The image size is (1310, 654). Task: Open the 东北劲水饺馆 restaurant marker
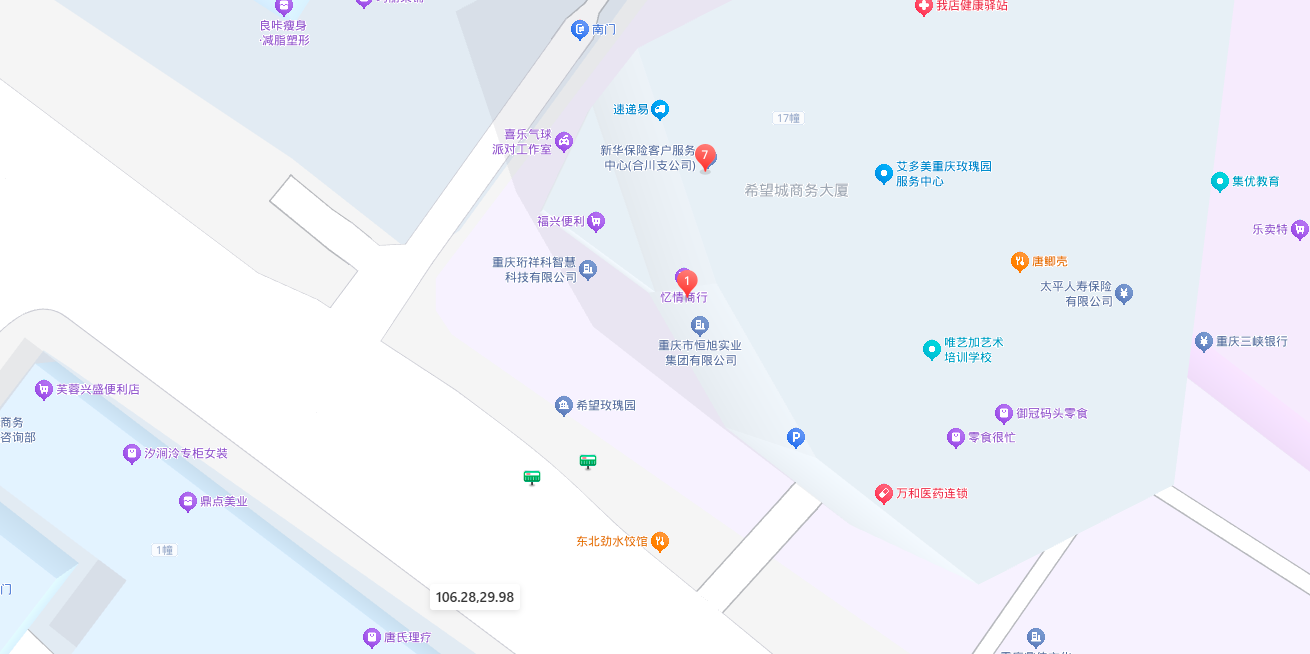click(660, 542)
